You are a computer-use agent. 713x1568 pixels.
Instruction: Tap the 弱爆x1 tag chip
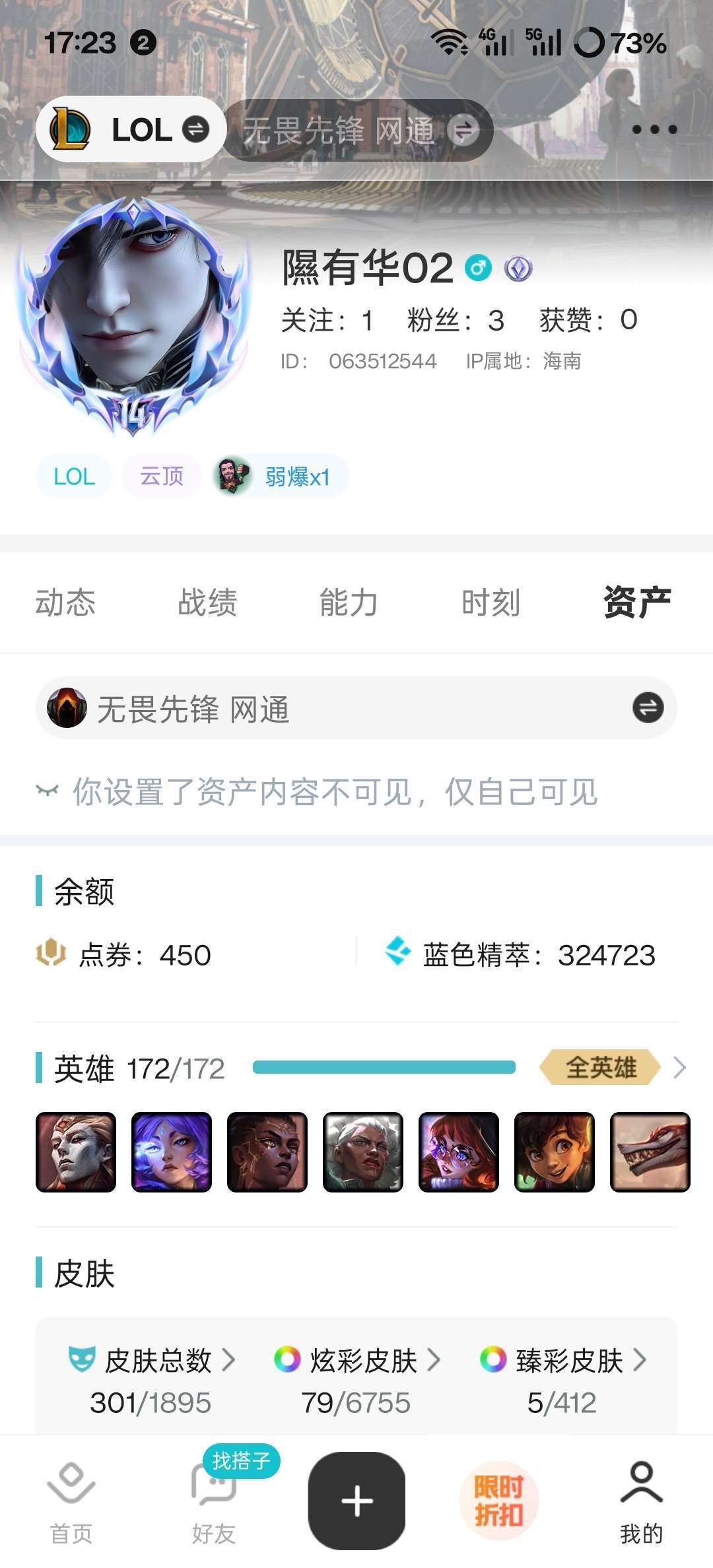(x=281, y=476)
